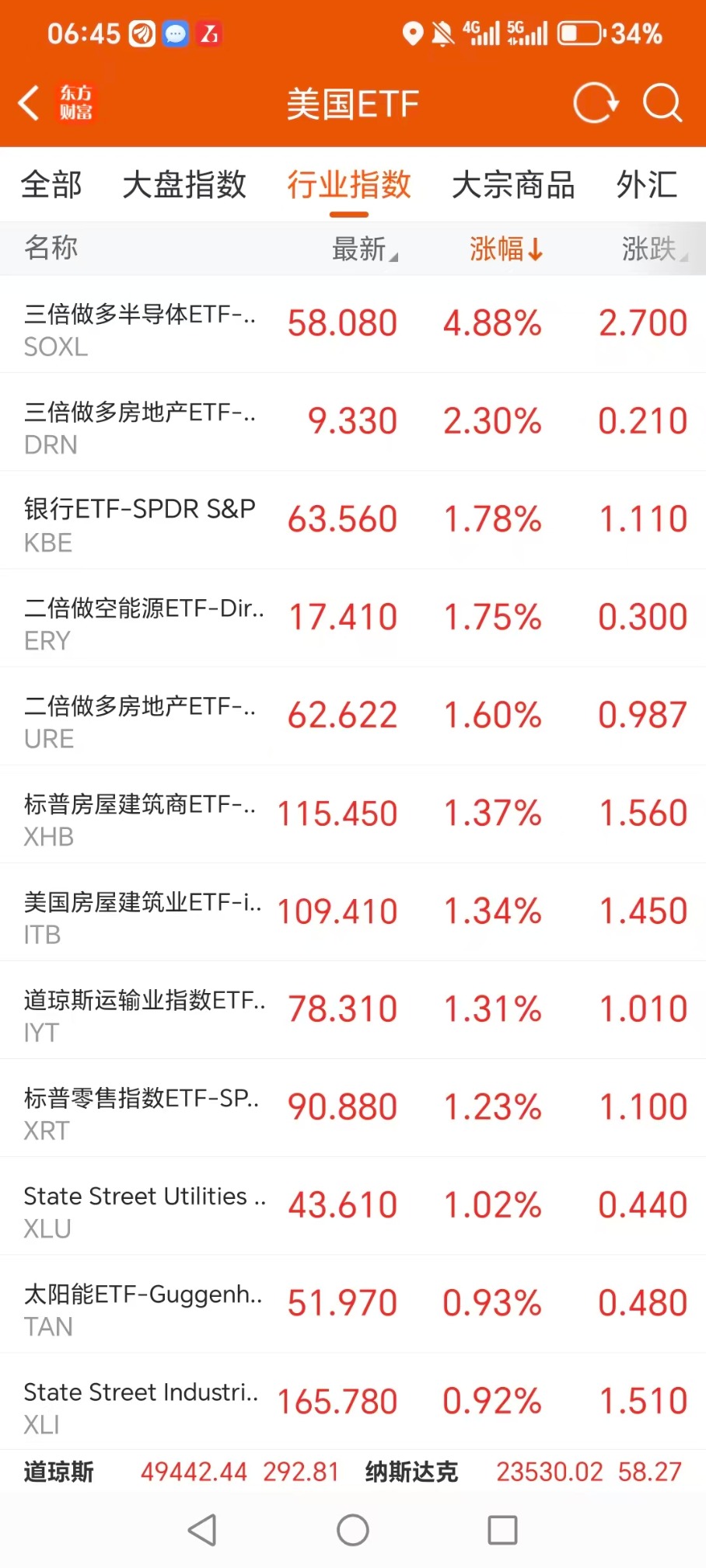Screen dimensions: 706x1568
Task: Switch to the 大盘指数 tab
Action: pos(184,185)
